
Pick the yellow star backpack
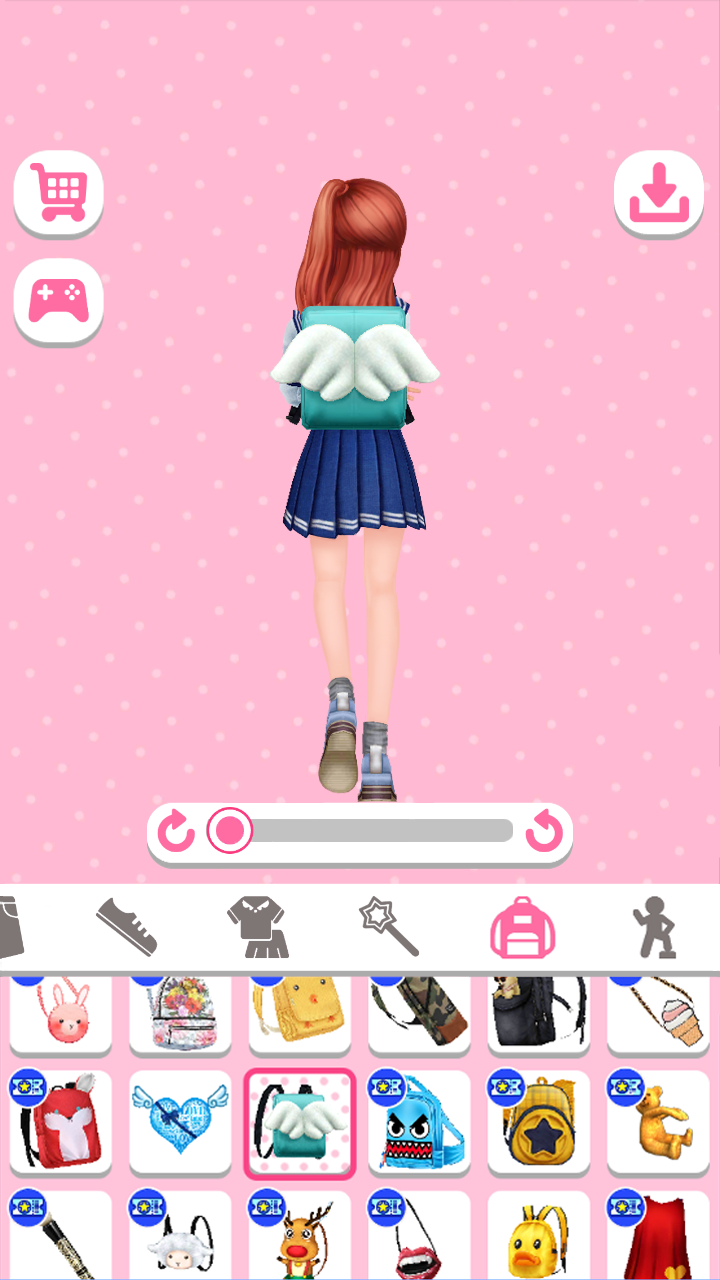pyautogui.click(x=538, y=1122)
